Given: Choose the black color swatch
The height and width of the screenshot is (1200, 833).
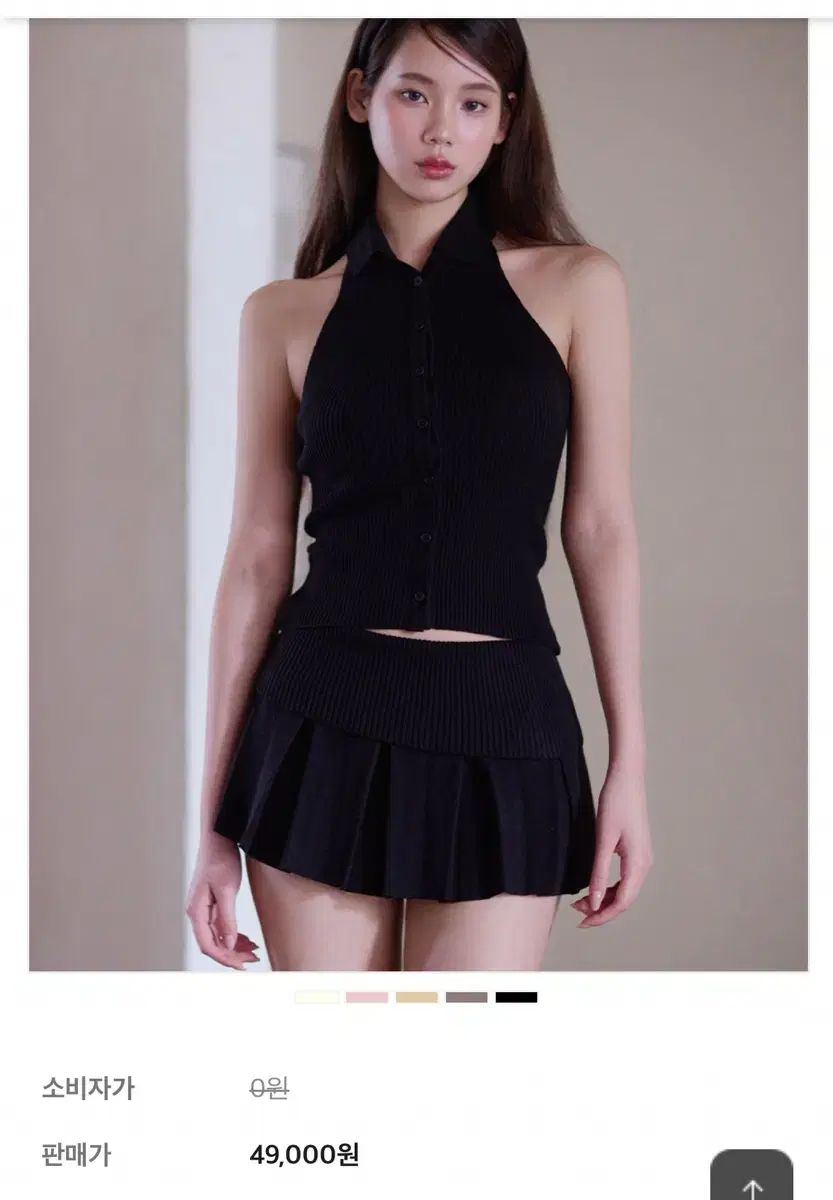Looking at the screenshot, I should 516,997.
